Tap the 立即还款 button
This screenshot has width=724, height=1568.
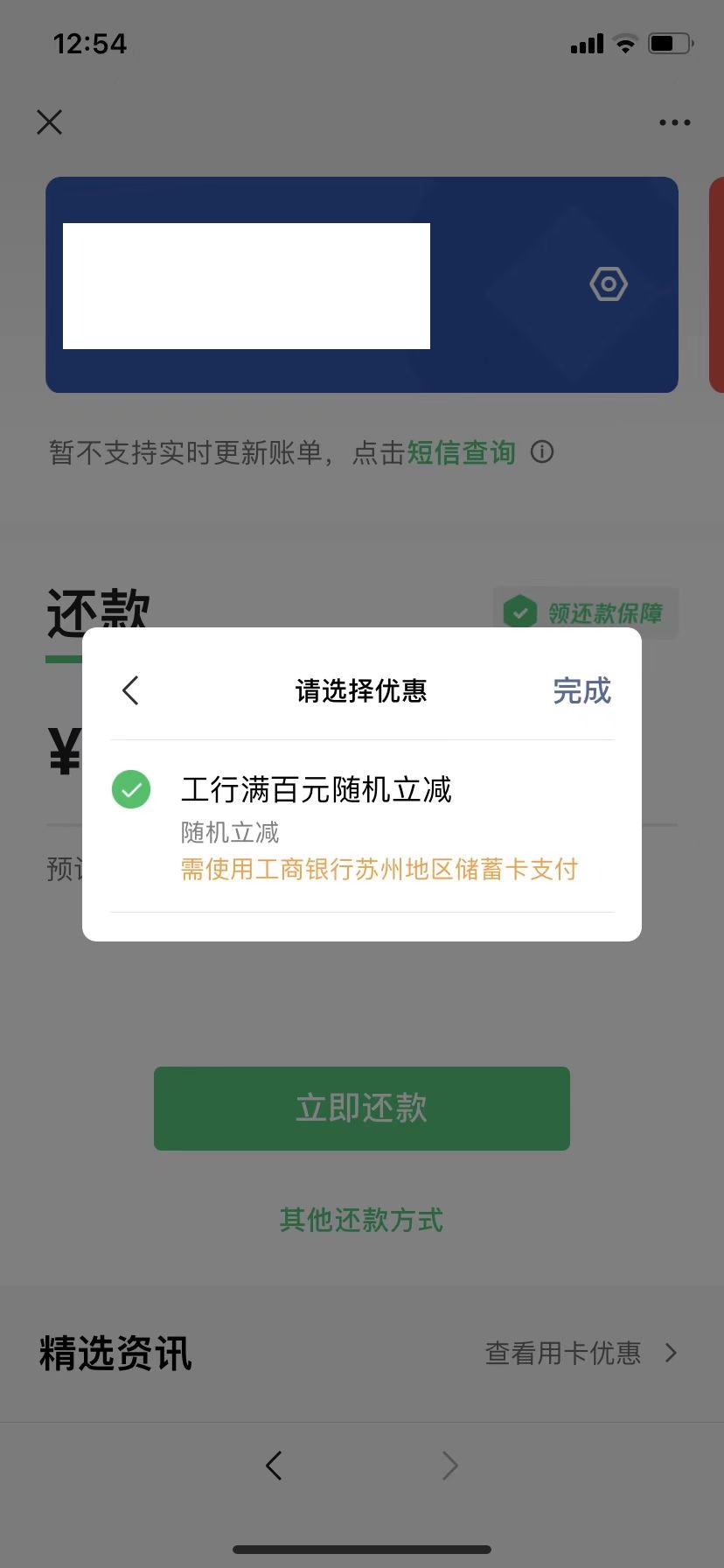coord(361,1108)
